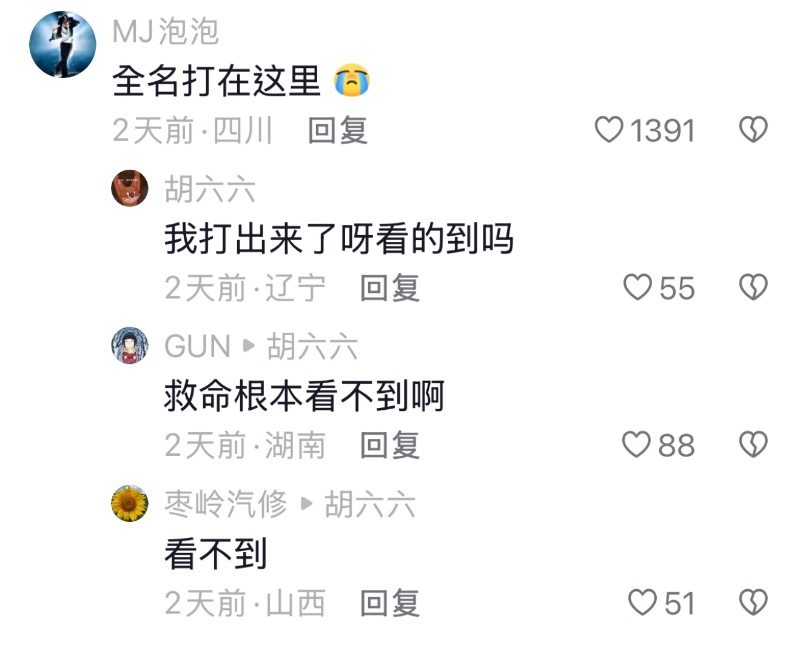
Task: Open MJ泡泡's profile avatar
Action: click(63, 45)
